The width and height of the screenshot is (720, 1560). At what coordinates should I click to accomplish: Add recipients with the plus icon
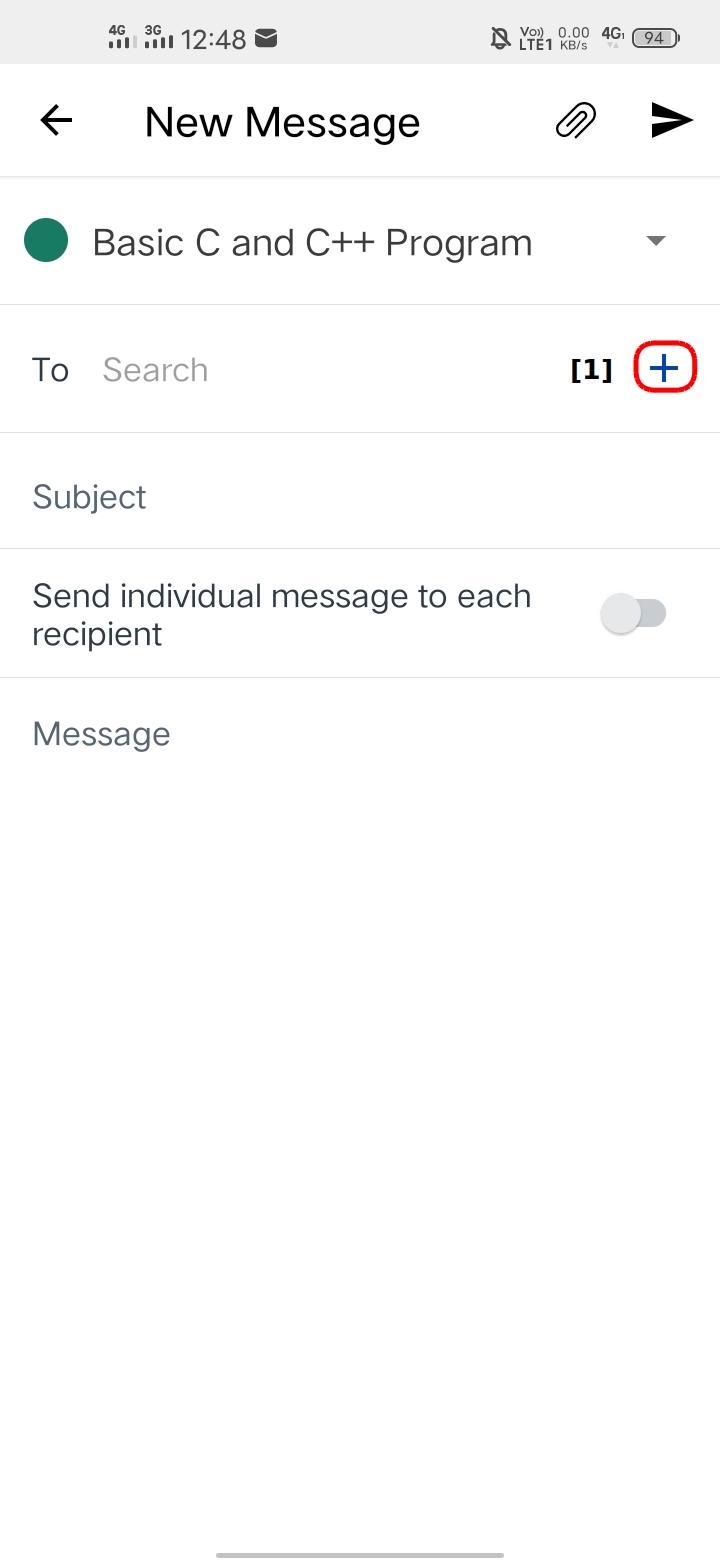coord(665,370)
